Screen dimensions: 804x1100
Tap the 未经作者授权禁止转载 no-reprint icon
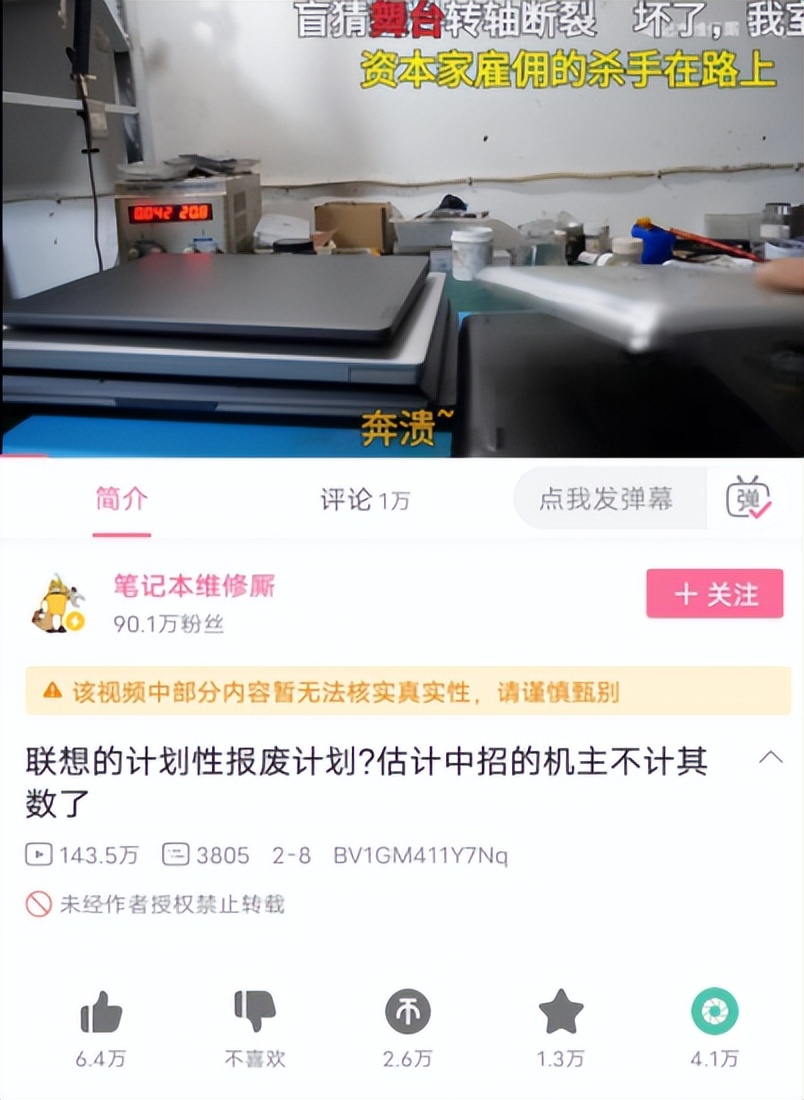coord(37,903)
